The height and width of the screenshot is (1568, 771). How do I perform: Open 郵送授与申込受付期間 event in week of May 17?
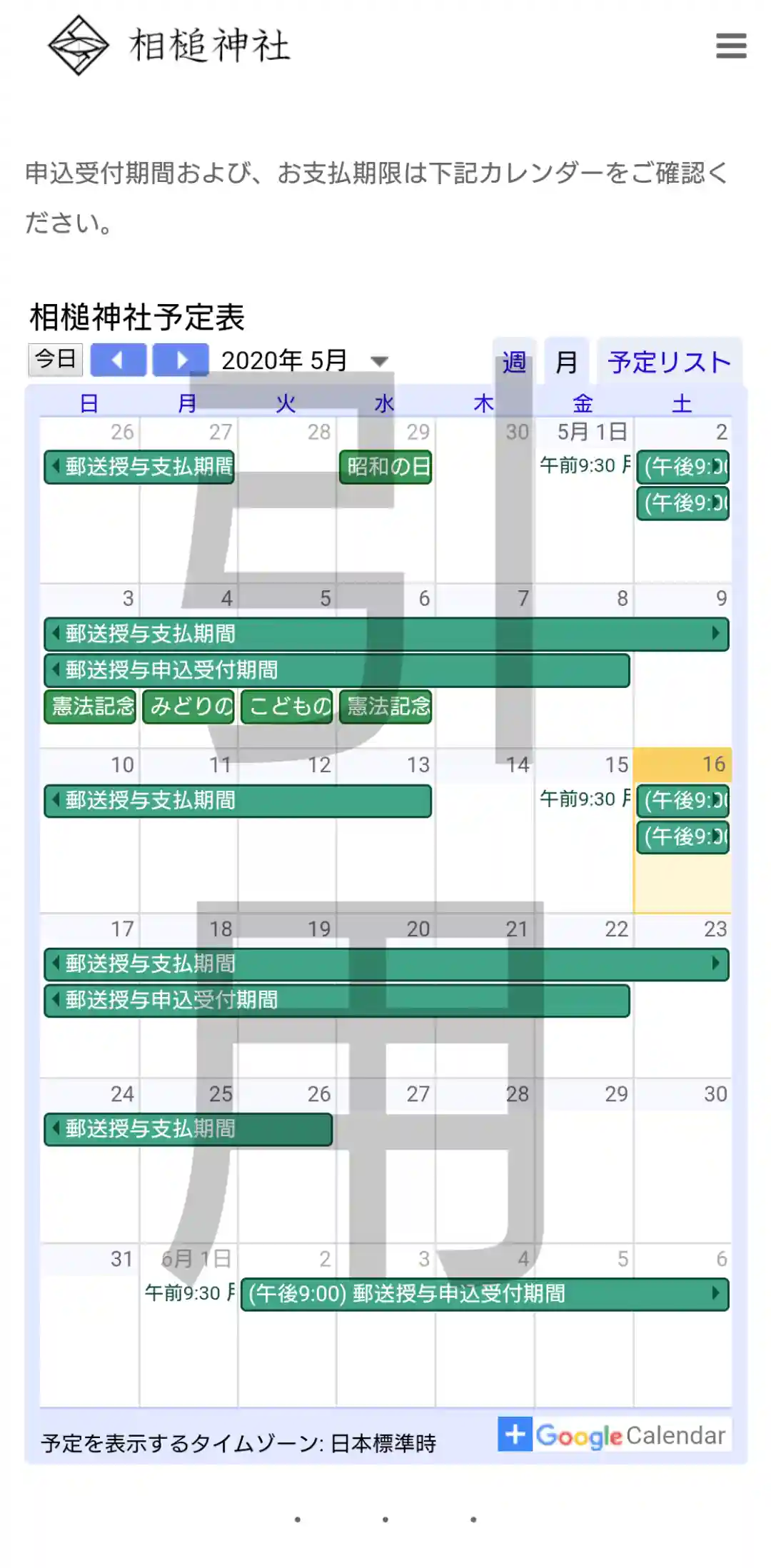336,1001
